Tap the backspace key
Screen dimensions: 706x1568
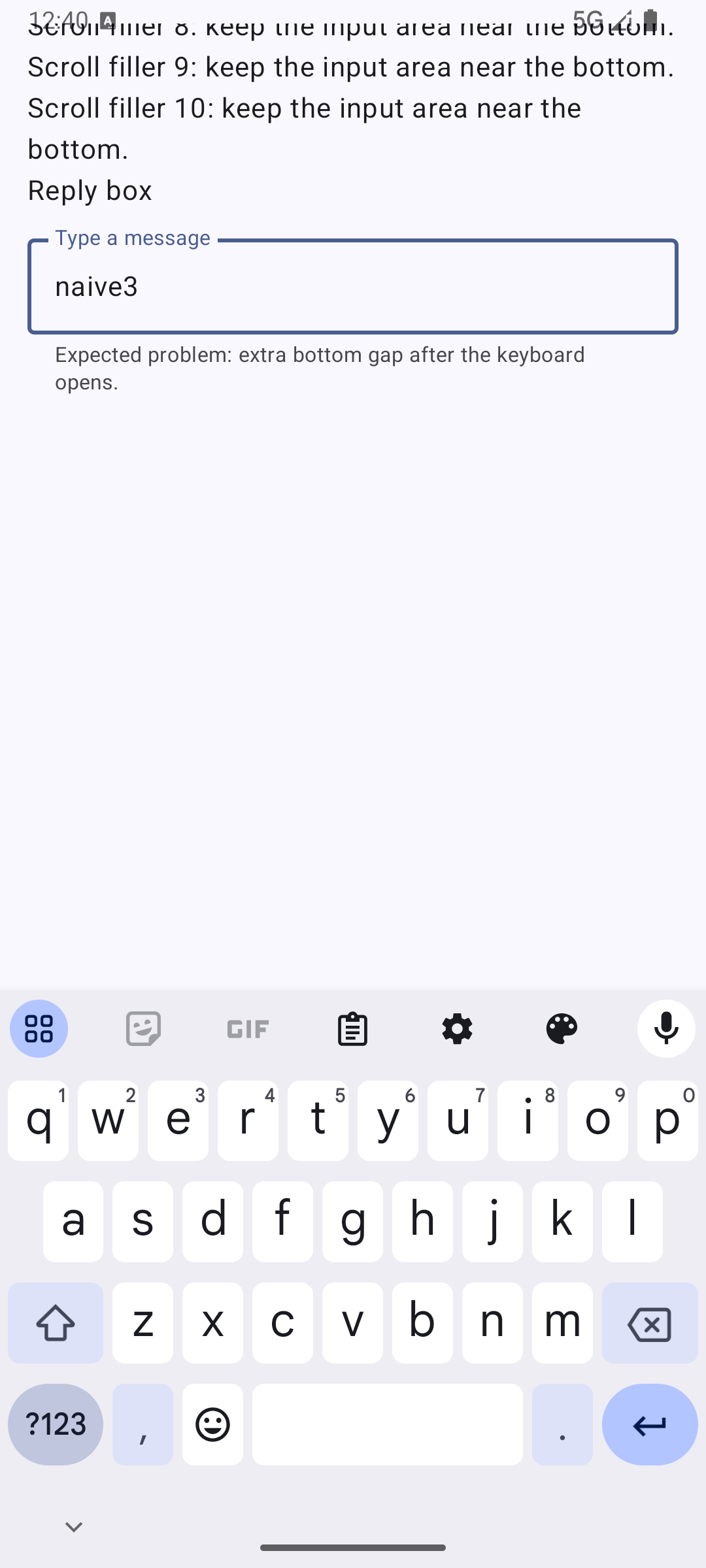(x=650, y=1323)
